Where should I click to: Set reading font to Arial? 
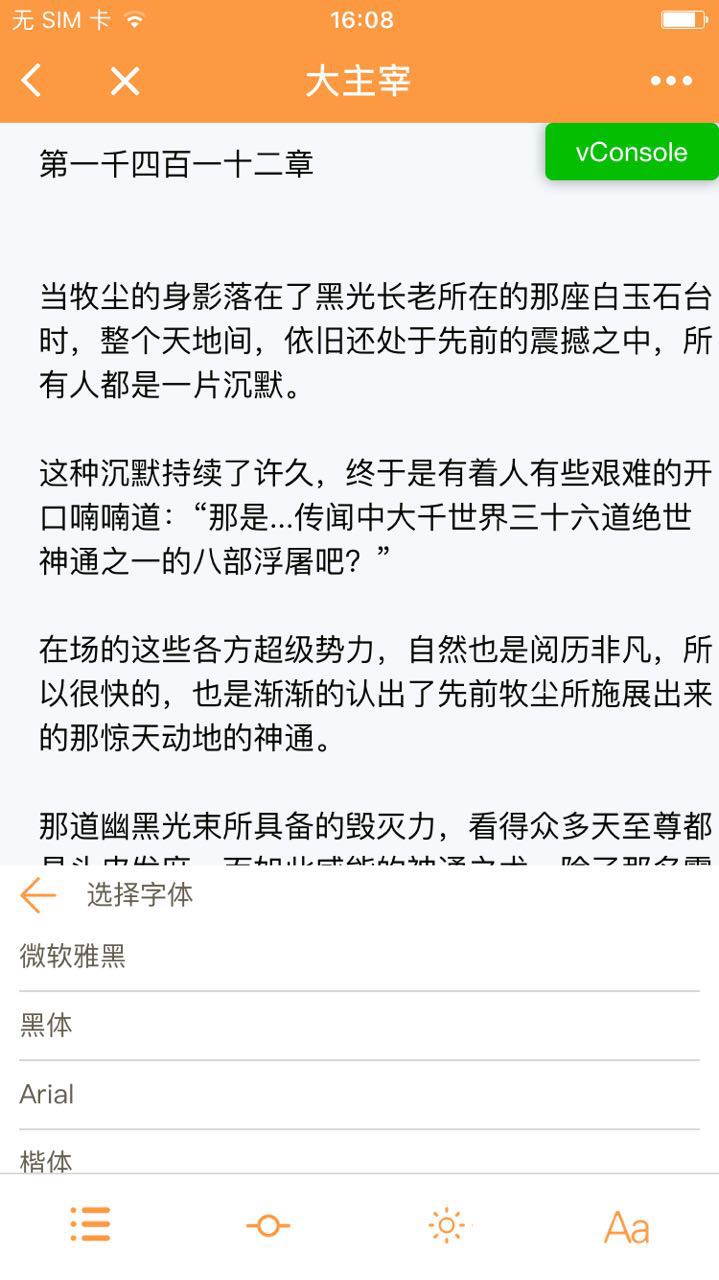pyautogui.click(x=47, y=1094)
